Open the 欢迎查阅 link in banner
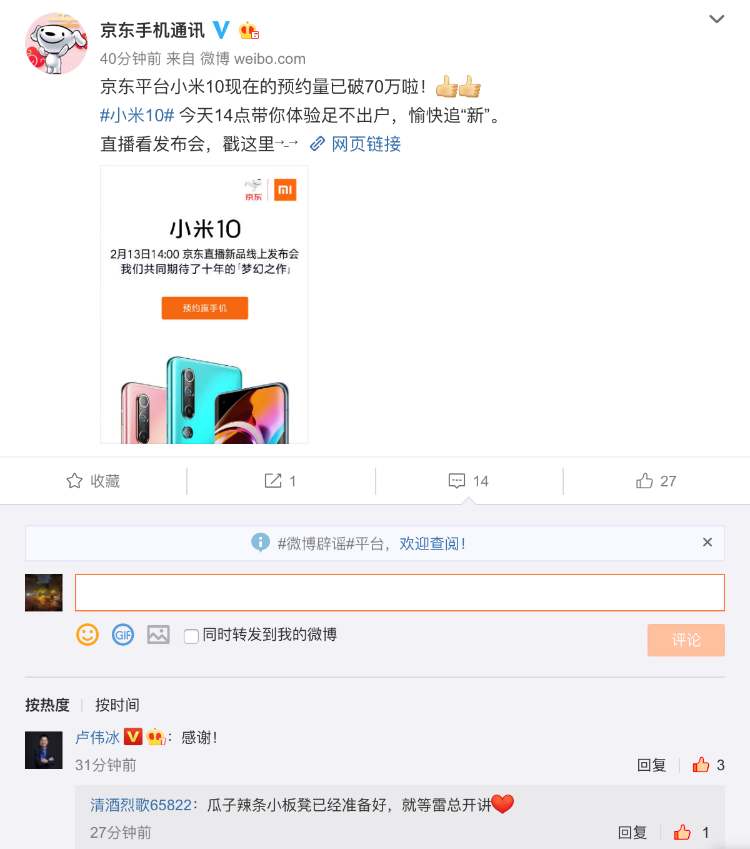This screenshot has width=750, height=849. pyautogui.click(x=432, y=543)
